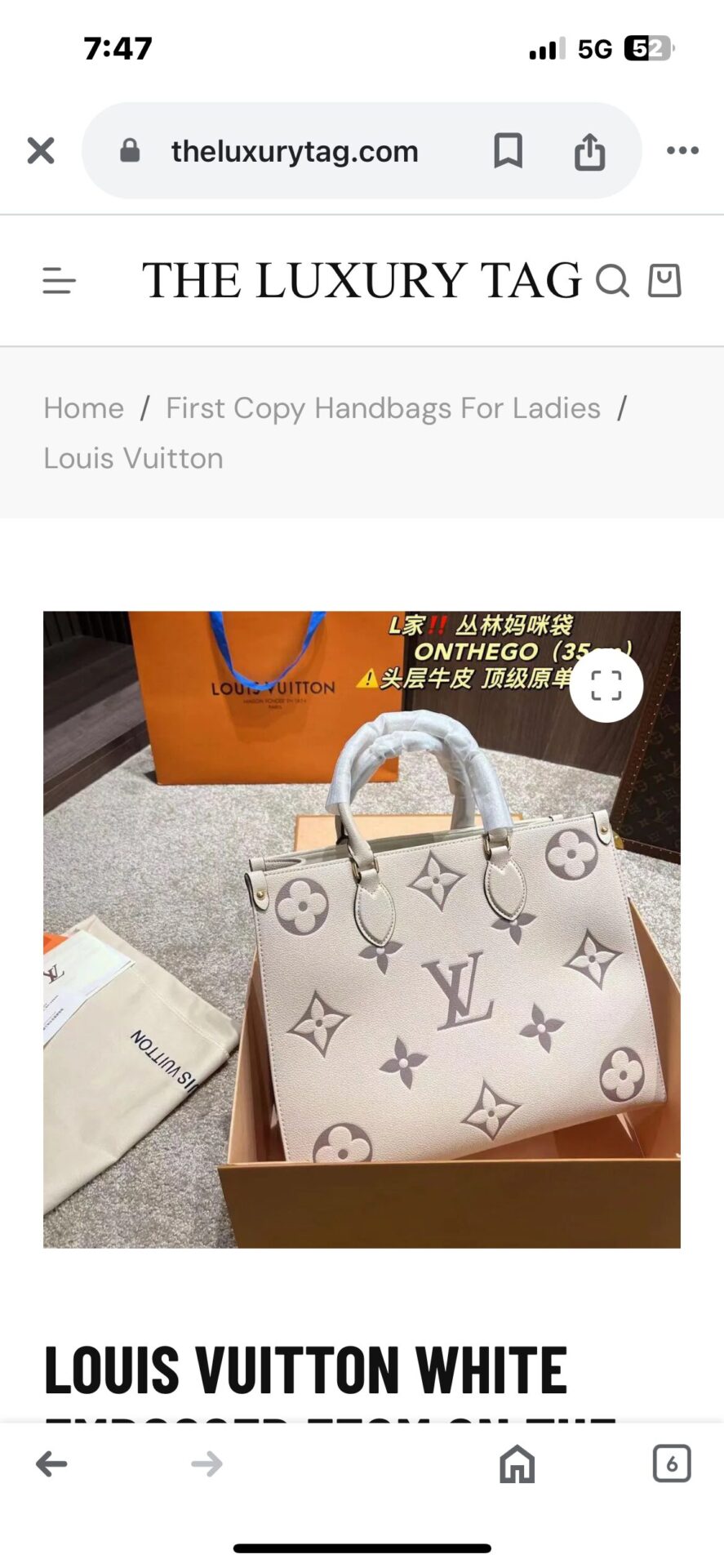
Task: Tap the padlock icon in the address bar
Action: [131, 150]
